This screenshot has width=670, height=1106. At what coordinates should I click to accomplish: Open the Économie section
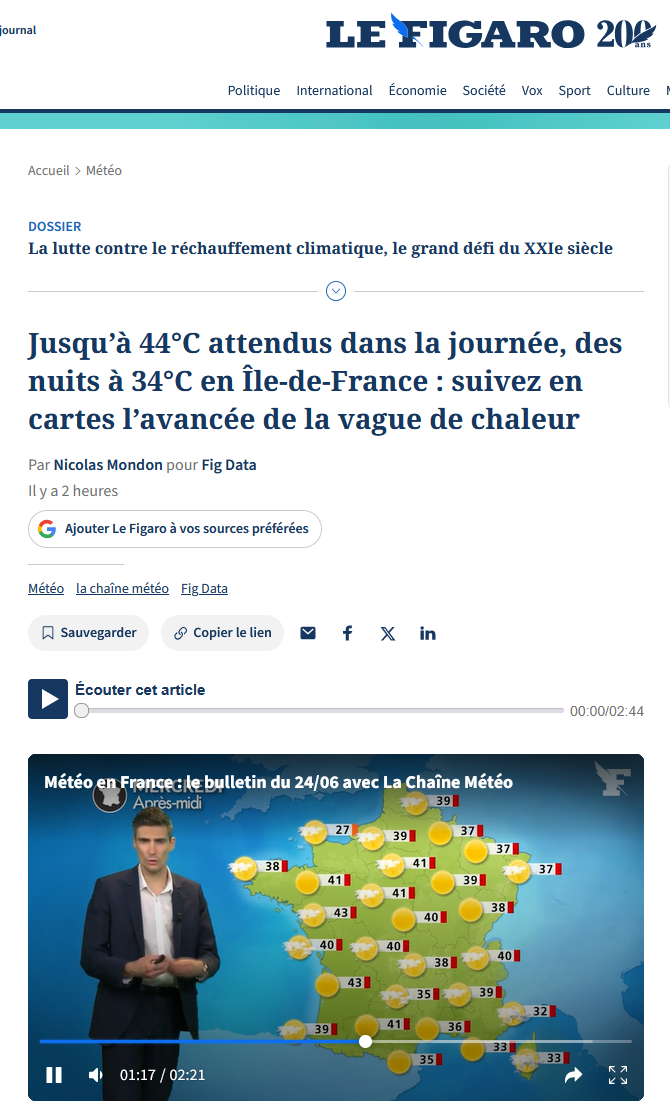[x=418, y=90]
